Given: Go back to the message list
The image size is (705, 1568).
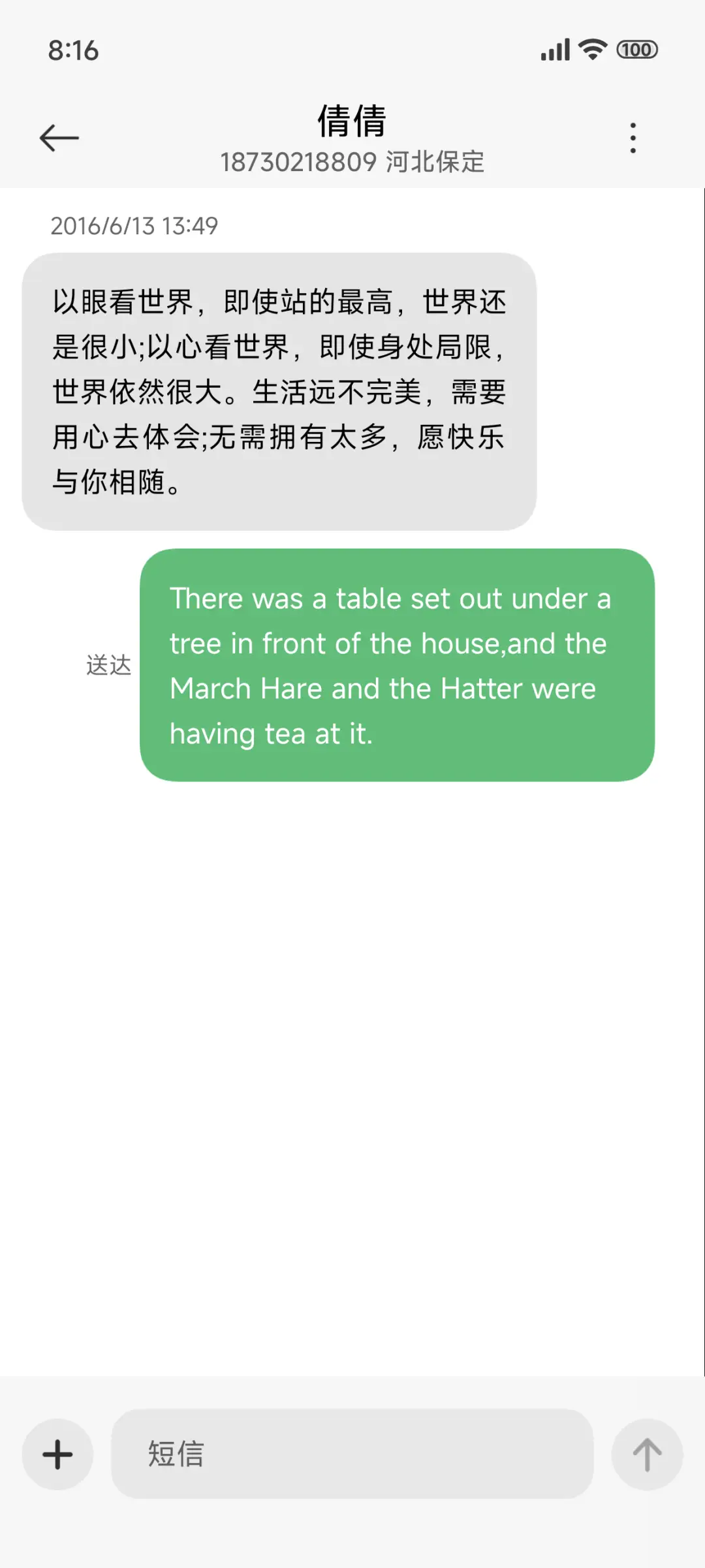Looking at the screenshot, I should 59,138.
